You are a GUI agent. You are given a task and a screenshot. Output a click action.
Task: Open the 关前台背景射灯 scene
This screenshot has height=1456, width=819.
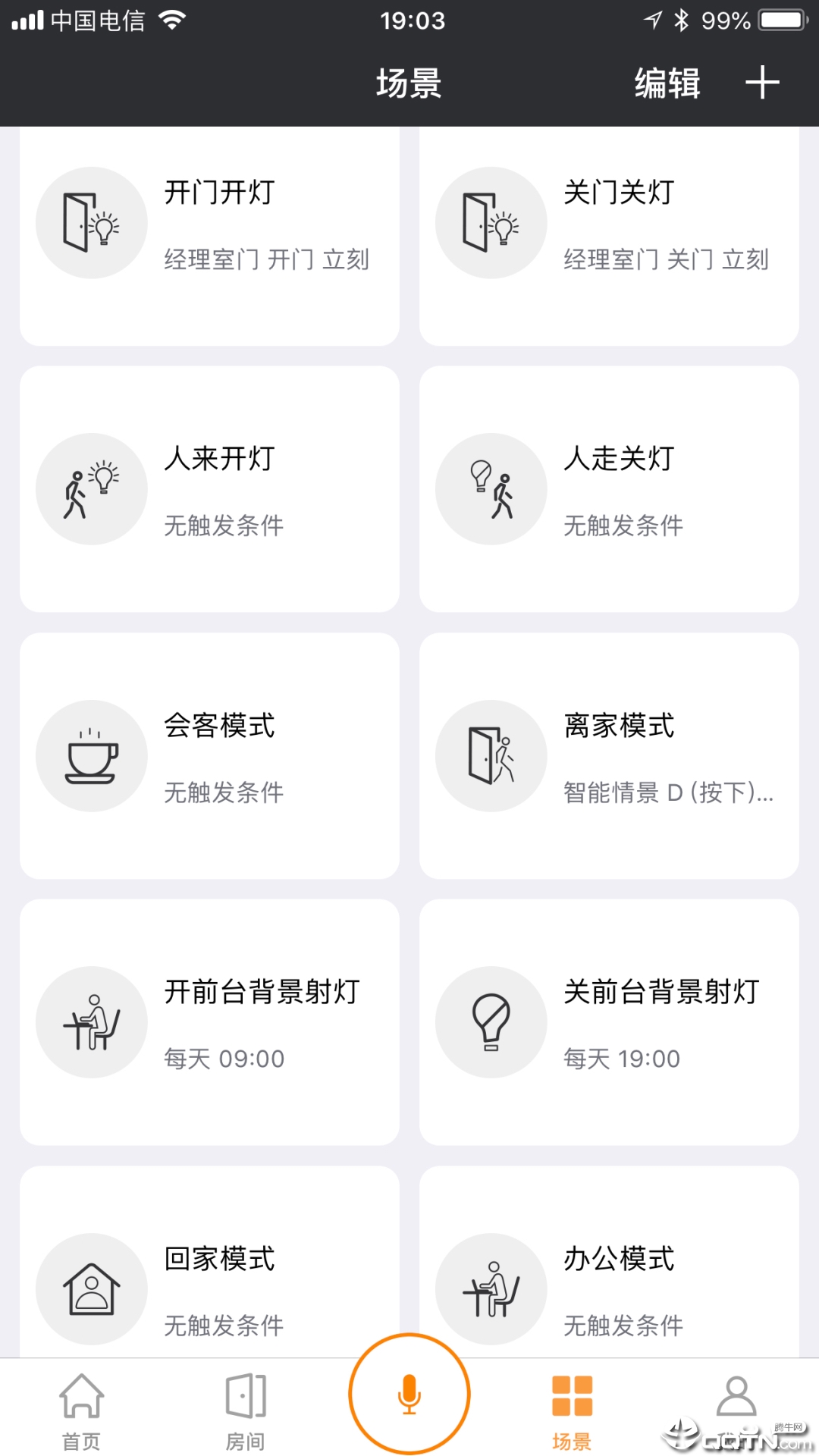point(609,1022)
